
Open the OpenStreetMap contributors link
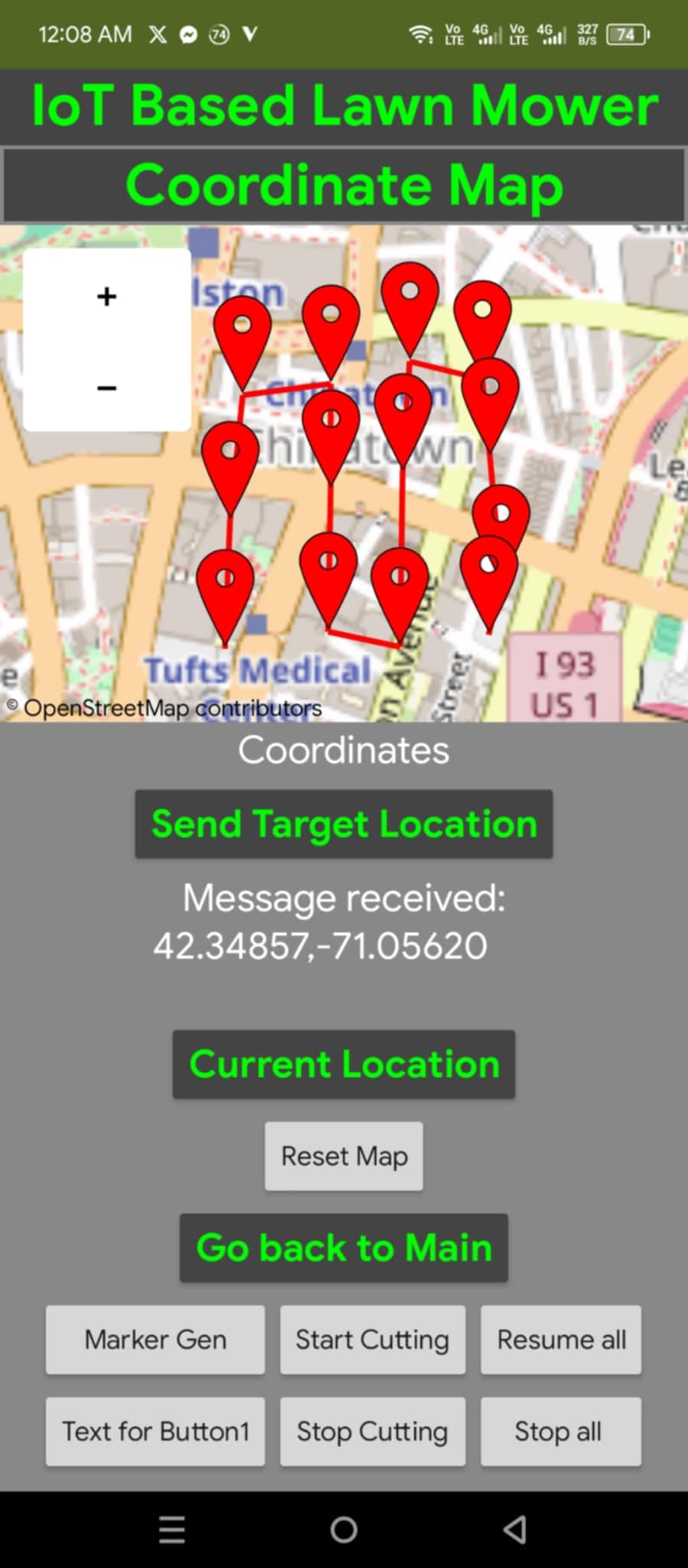point(172,708)
